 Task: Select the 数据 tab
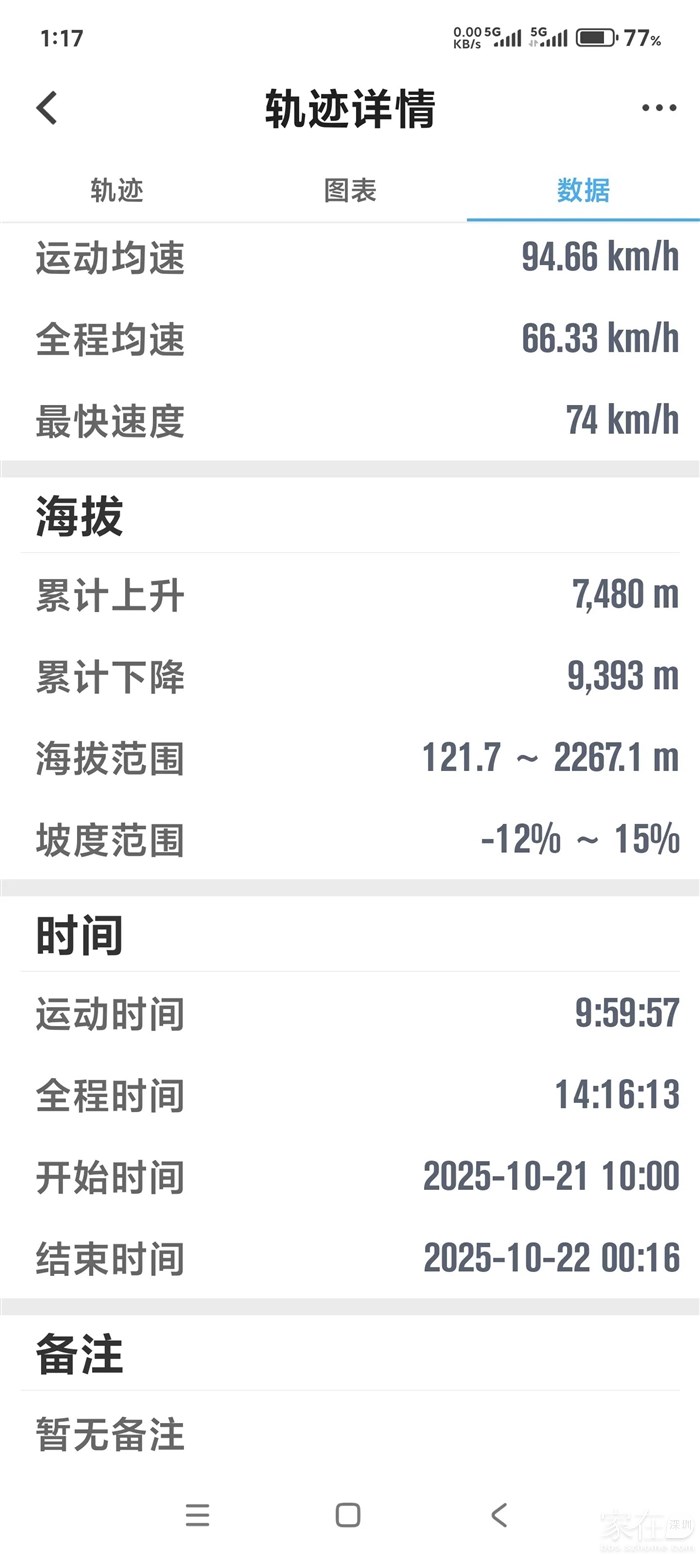click(x=583, y=190)
